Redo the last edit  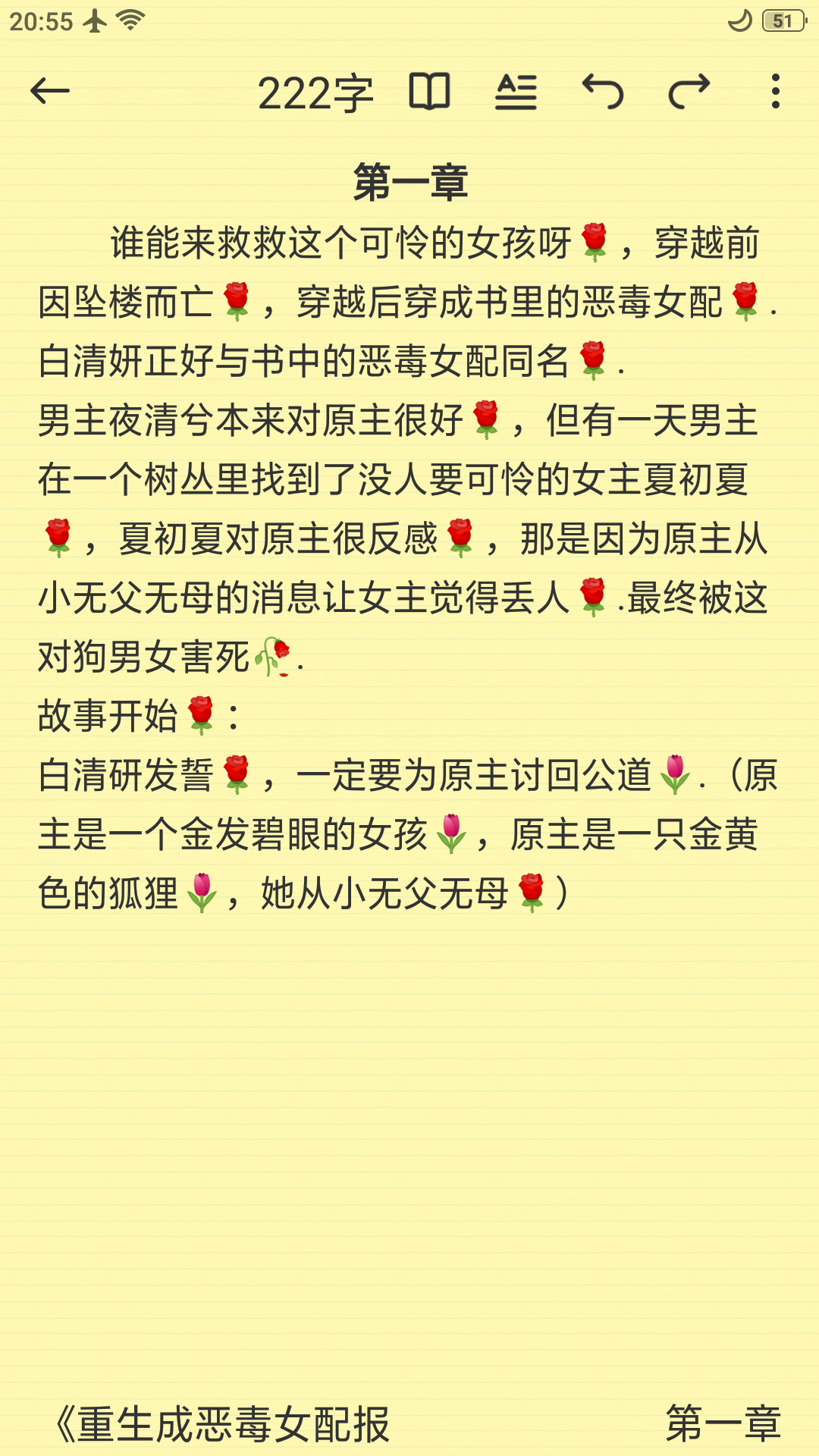point(689,92)
